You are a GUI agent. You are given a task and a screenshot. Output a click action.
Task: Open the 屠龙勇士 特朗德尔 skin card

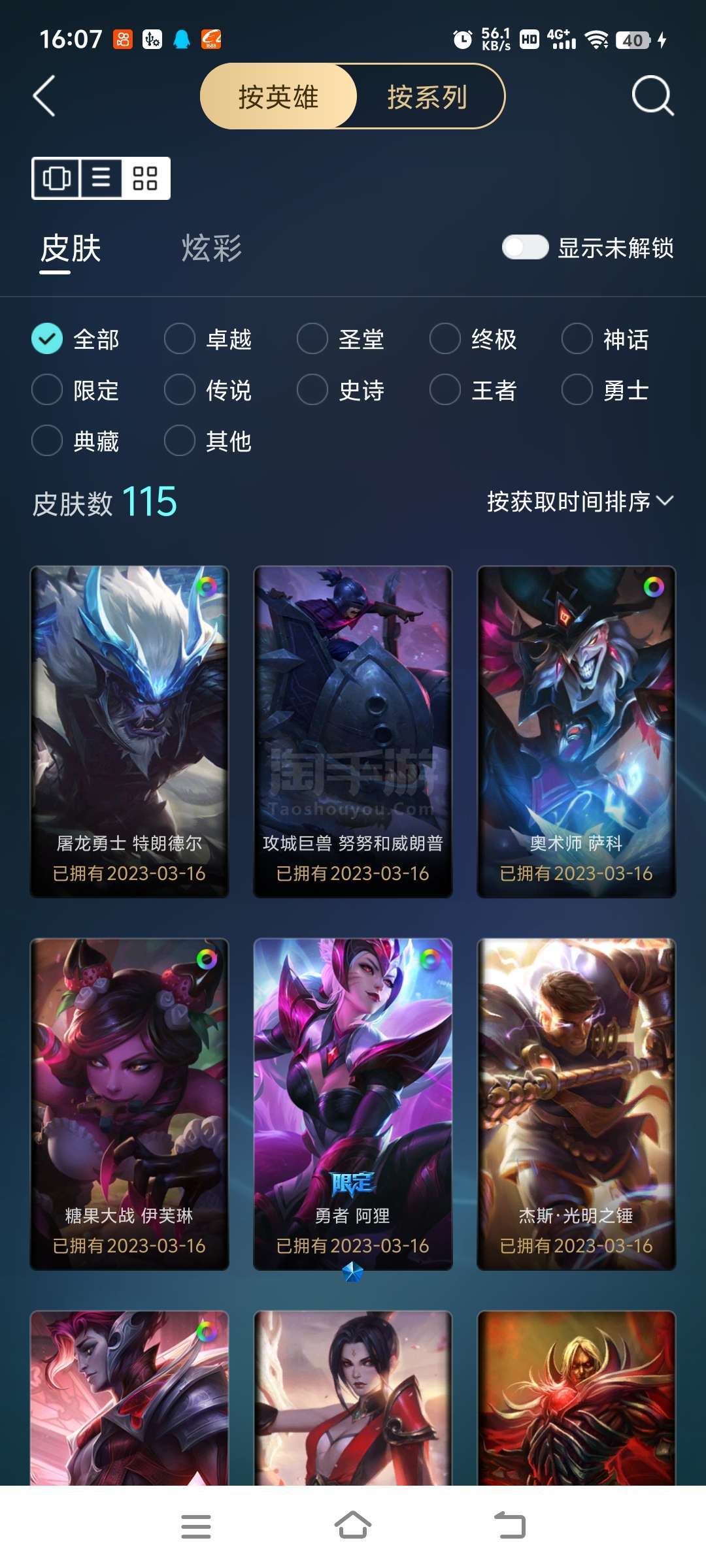click(129, 732)
